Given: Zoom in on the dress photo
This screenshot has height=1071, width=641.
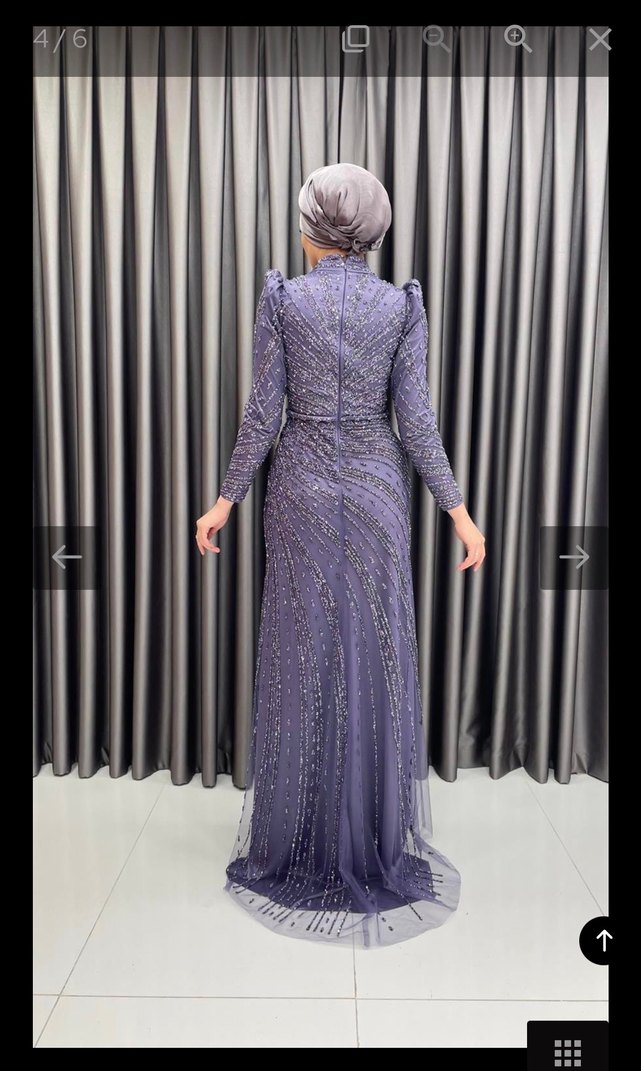Looking at the screenshot, I should pos(518,39).
